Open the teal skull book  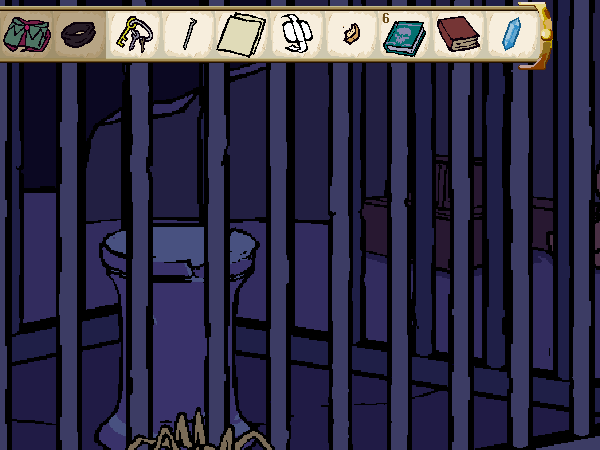[404, 37]
